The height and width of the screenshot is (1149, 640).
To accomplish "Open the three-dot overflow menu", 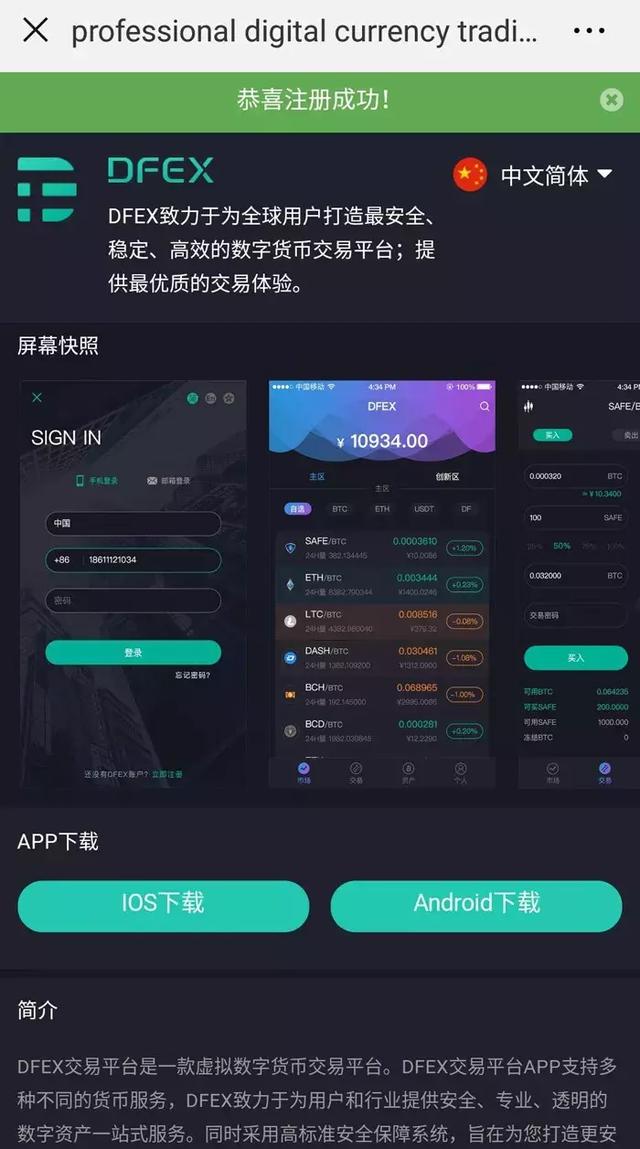I will pyautogui.click(x=589, y=31).
